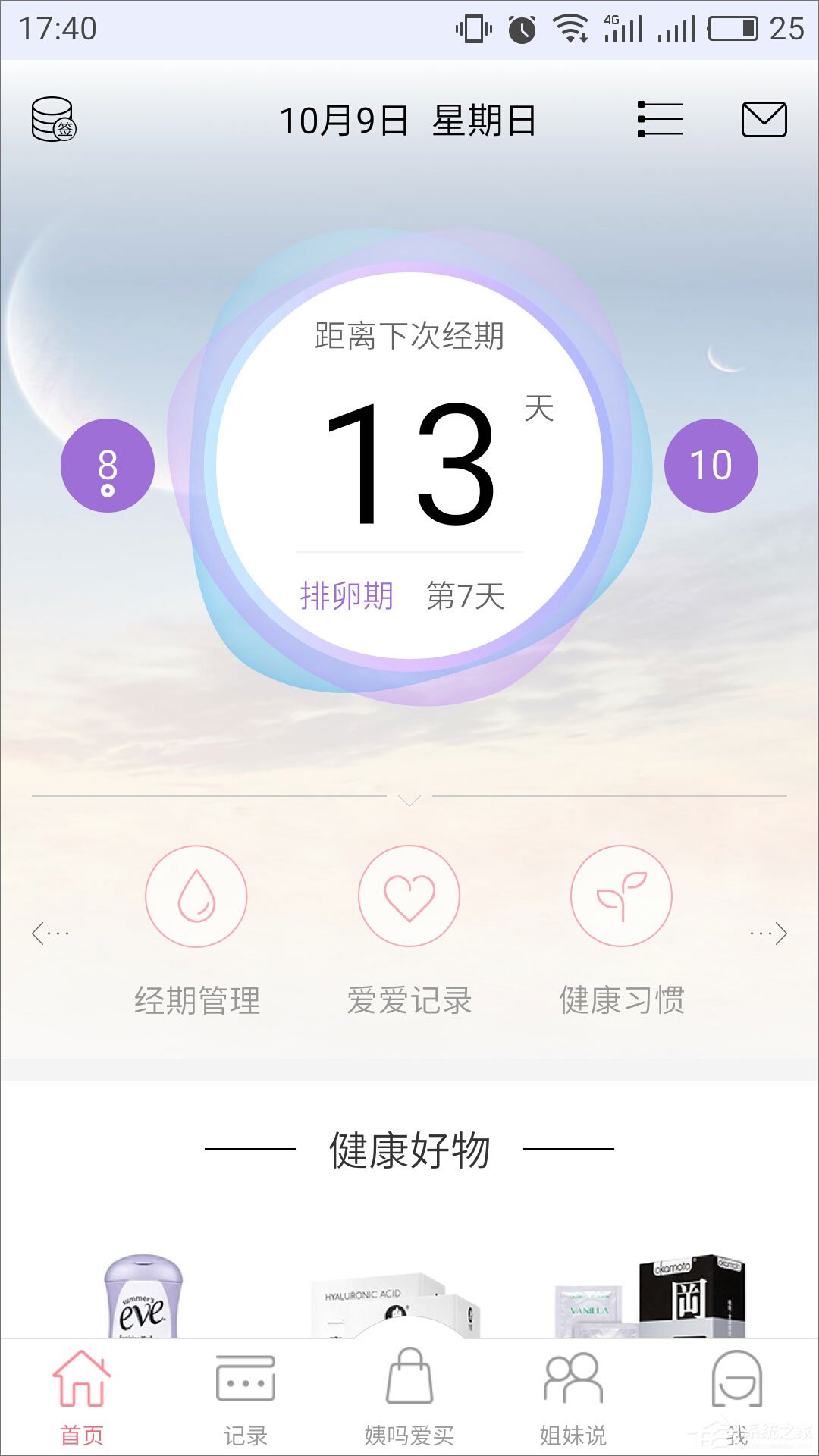The width and height of the screenshot is (819, 1456).
Task: Open the mail envelope icon
Action: pos(764,120)
